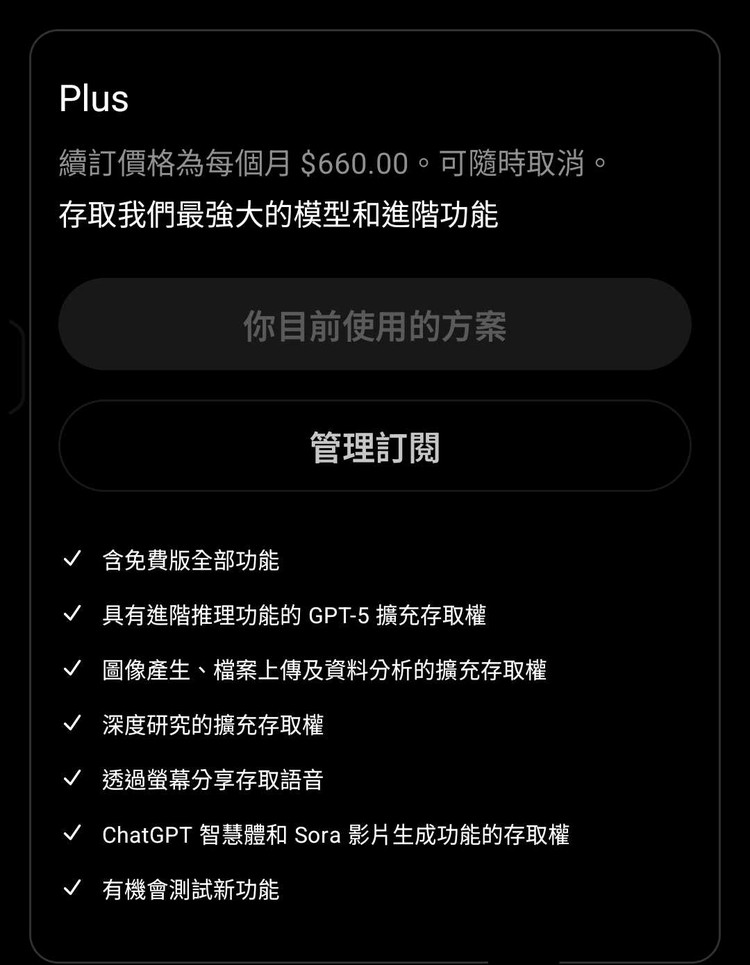This screenshot has width=750, height=965.
Task: Click the 有機會測試新功能 feature text
Action: tap(190, 890)
